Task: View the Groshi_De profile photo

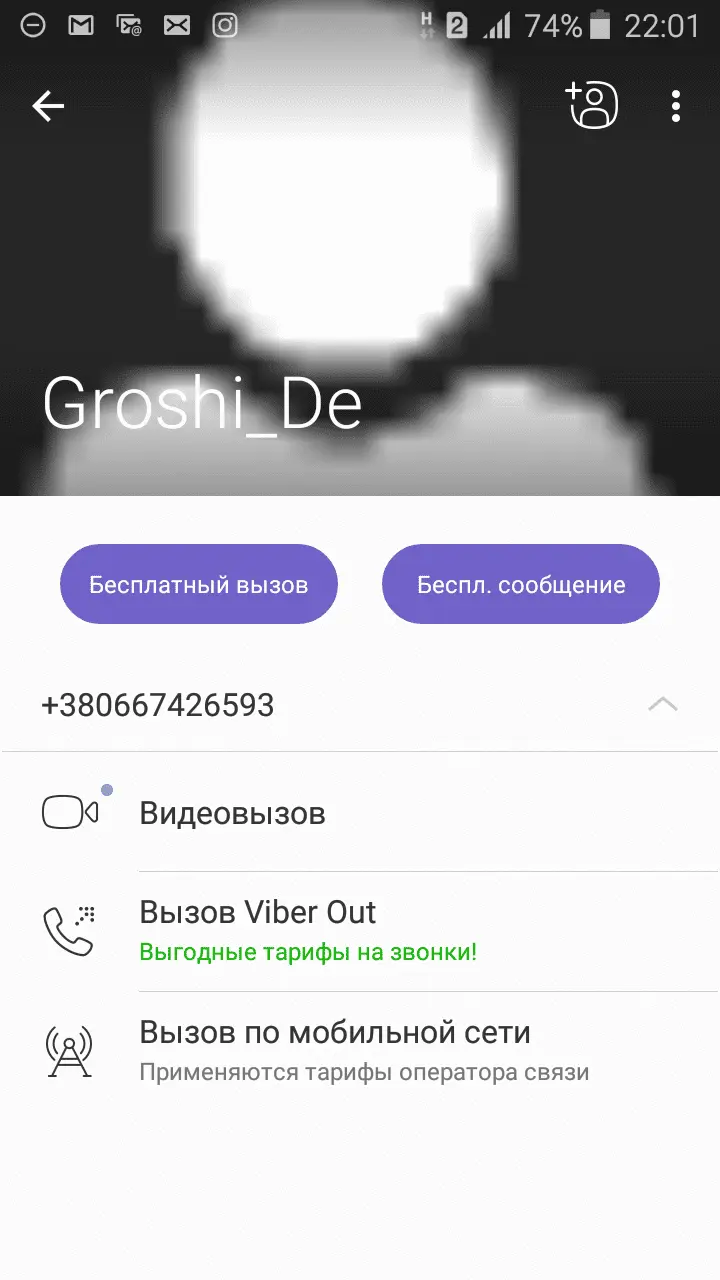Action: pyautogui.click(x=360, y=220)
